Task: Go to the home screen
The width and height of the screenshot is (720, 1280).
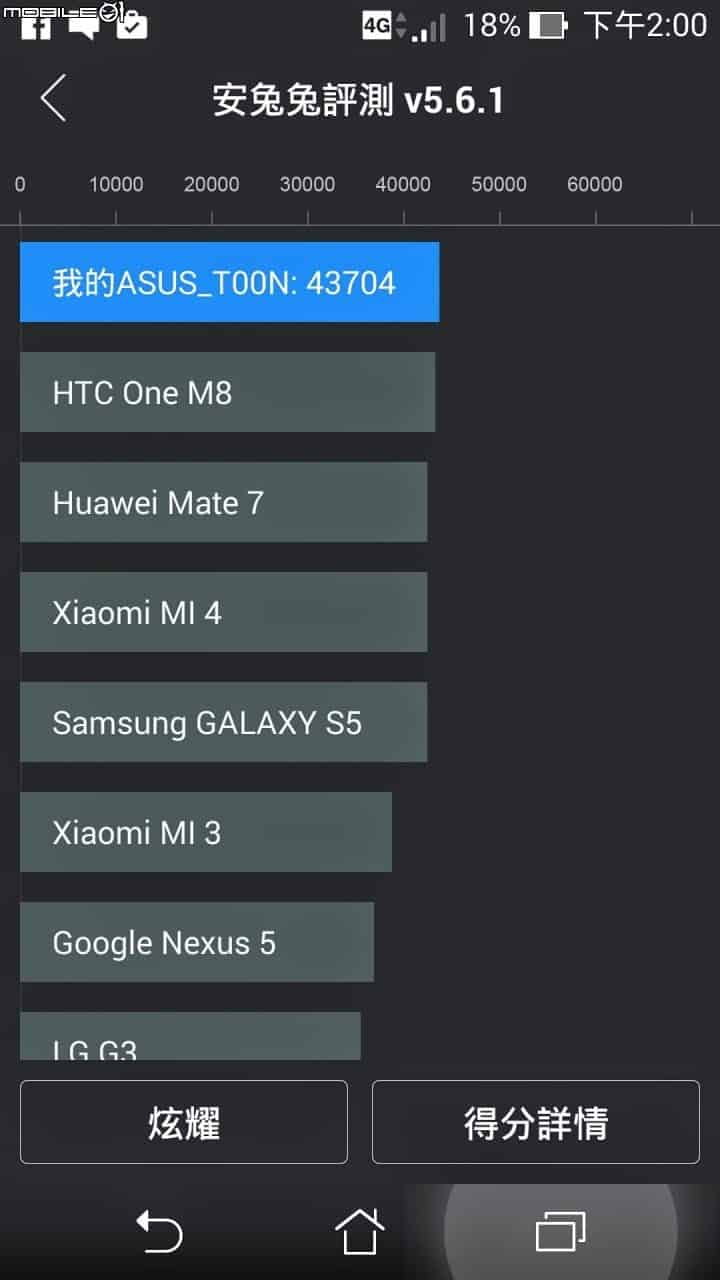Action: (359, 1231)
